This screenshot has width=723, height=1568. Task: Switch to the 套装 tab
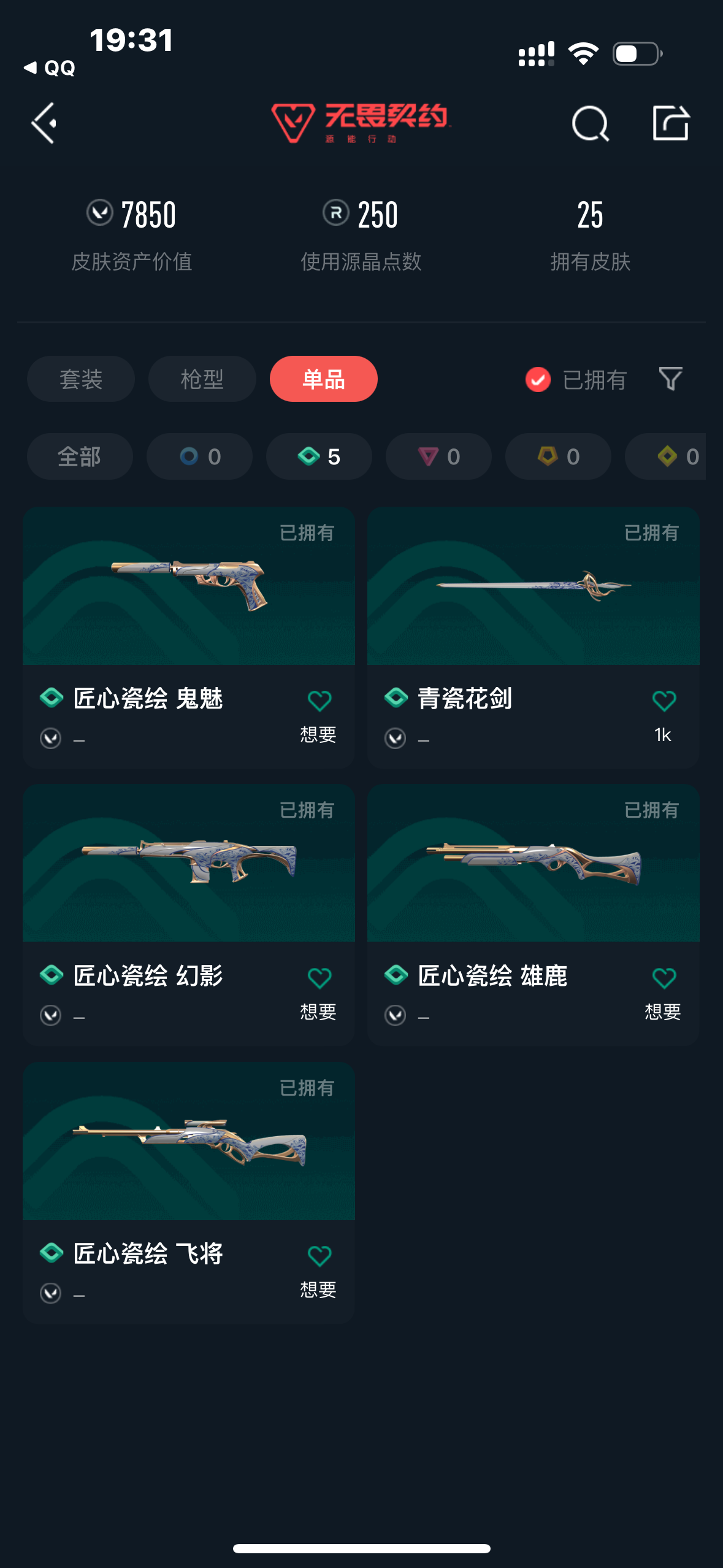coord(81,379)
